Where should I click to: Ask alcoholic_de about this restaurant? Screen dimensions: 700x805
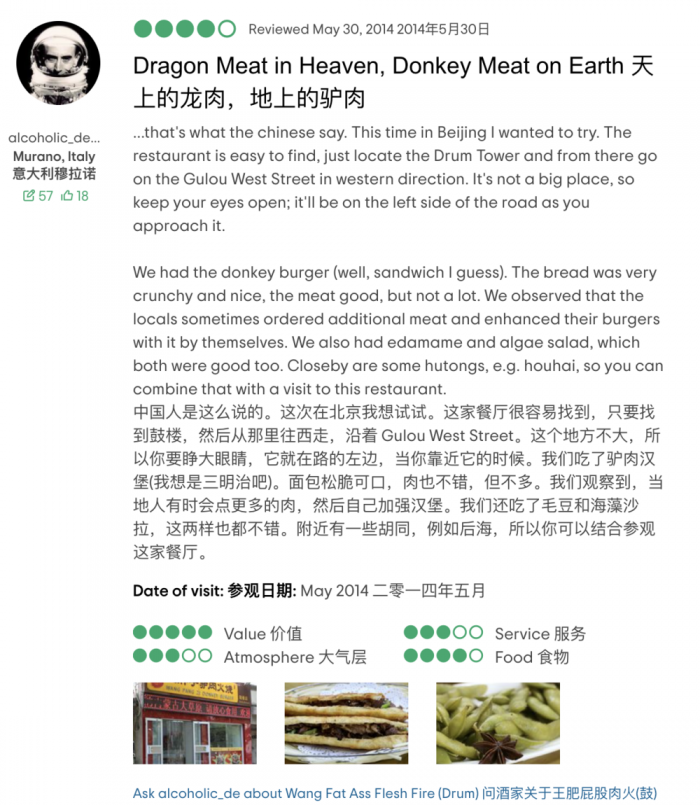pyautogui.click(x=395, y=793)
